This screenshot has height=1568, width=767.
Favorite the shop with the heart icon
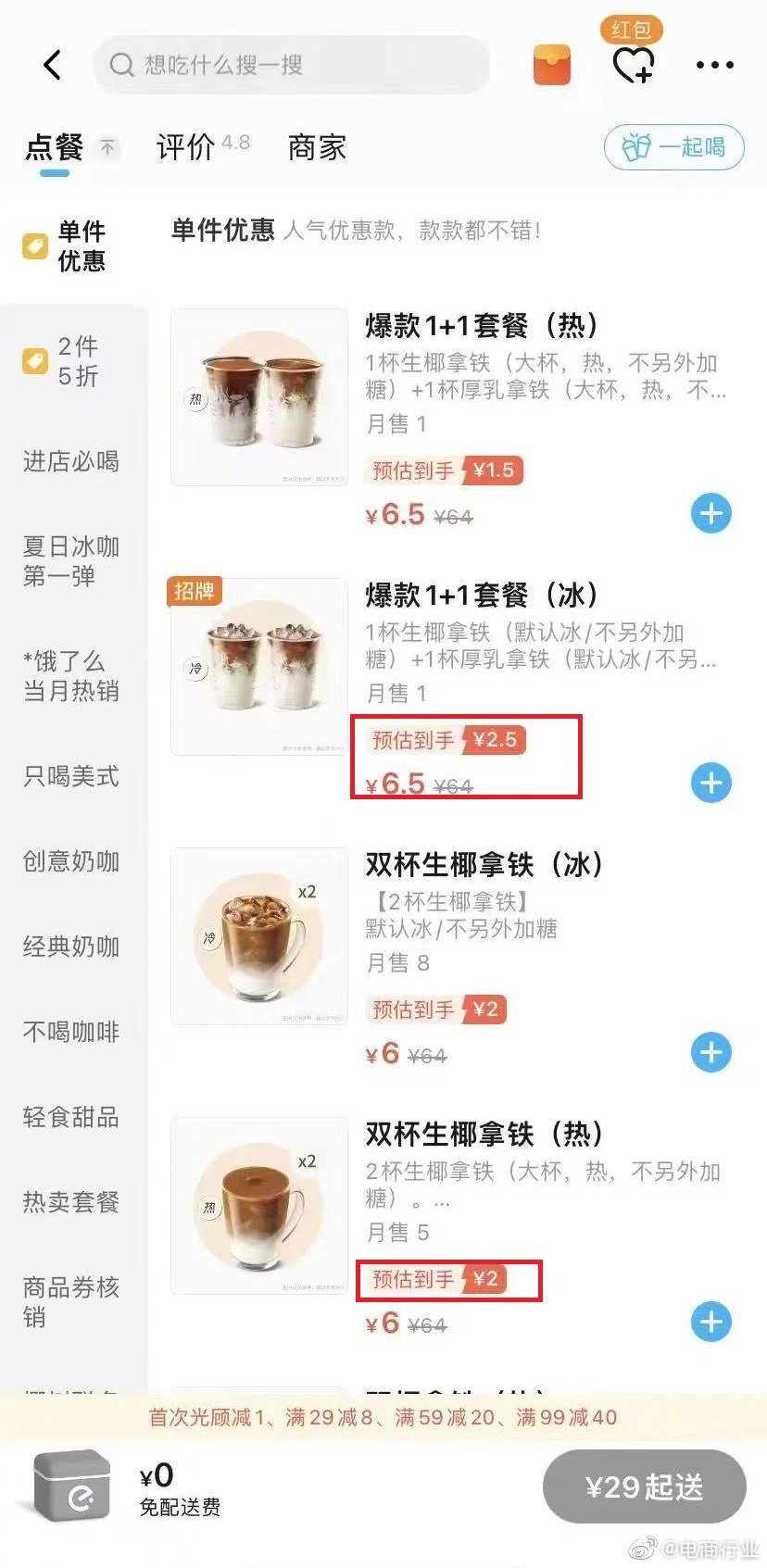635,65
